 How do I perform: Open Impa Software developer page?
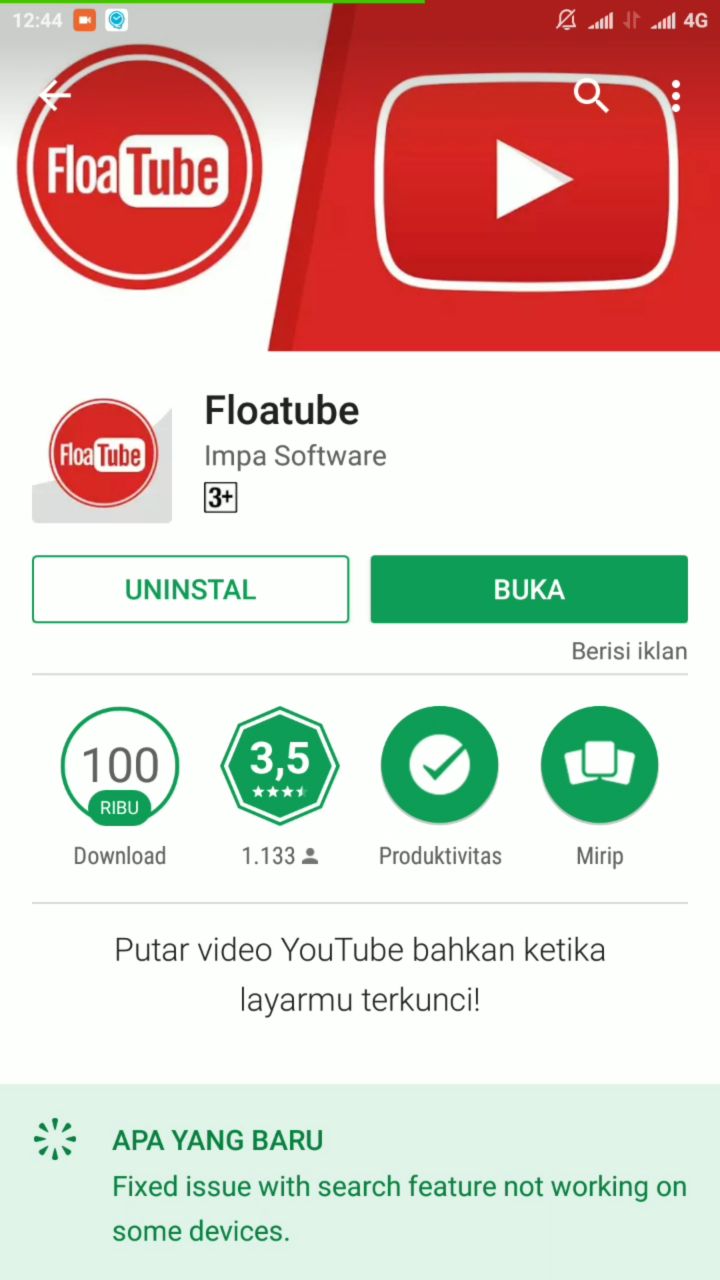tap(295, 456)
